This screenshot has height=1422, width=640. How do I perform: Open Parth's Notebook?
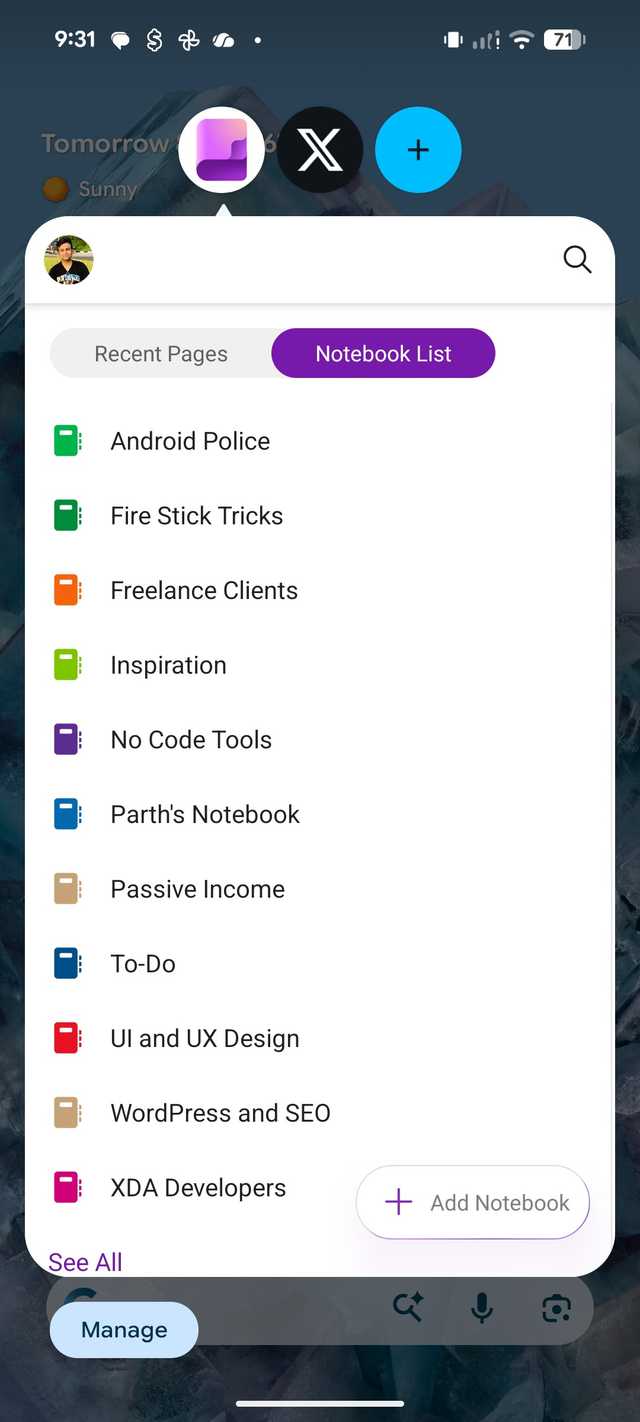pyautogui.click(x=205, y=815)
